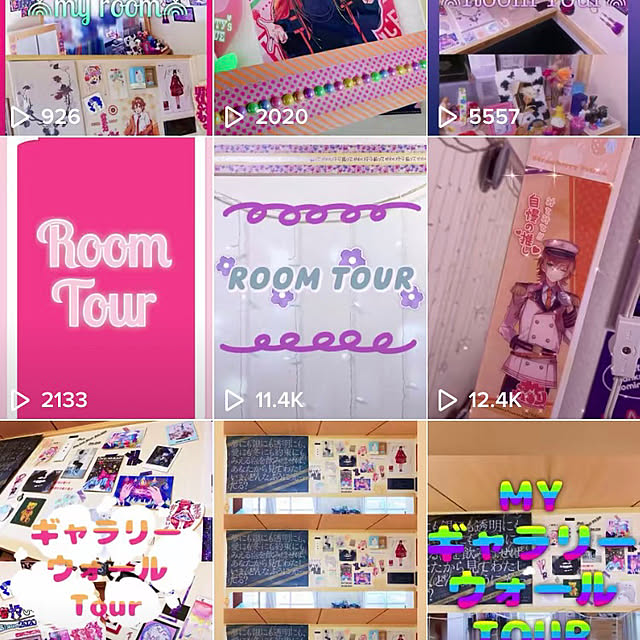This screenshot has width=640, height=640.
Task: Open the rainbow MY ギャラリーウォール TOUR video
Action: coord(534,530)
